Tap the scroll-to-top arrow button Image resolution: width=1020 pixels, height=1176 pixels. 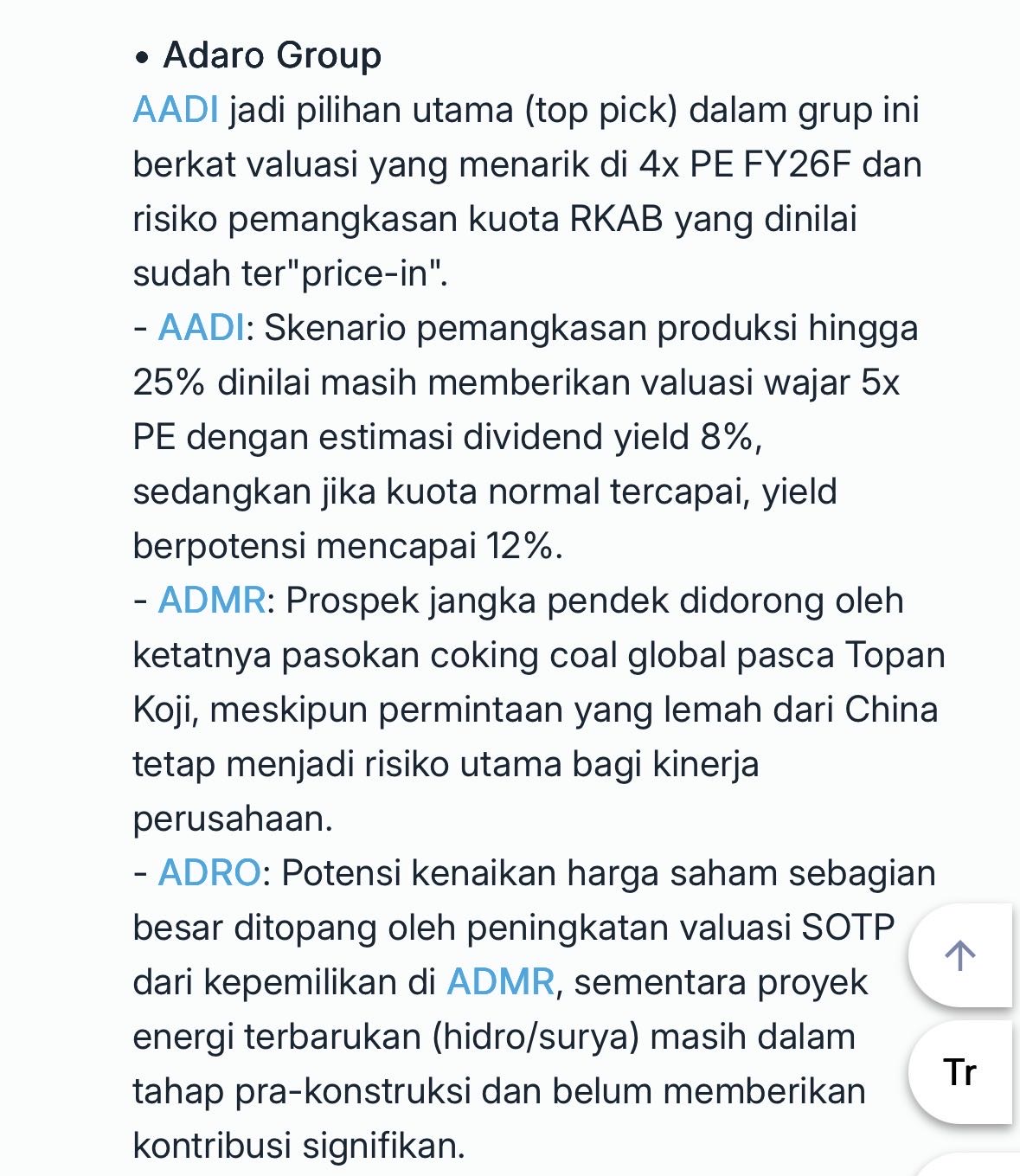(959, 956)
